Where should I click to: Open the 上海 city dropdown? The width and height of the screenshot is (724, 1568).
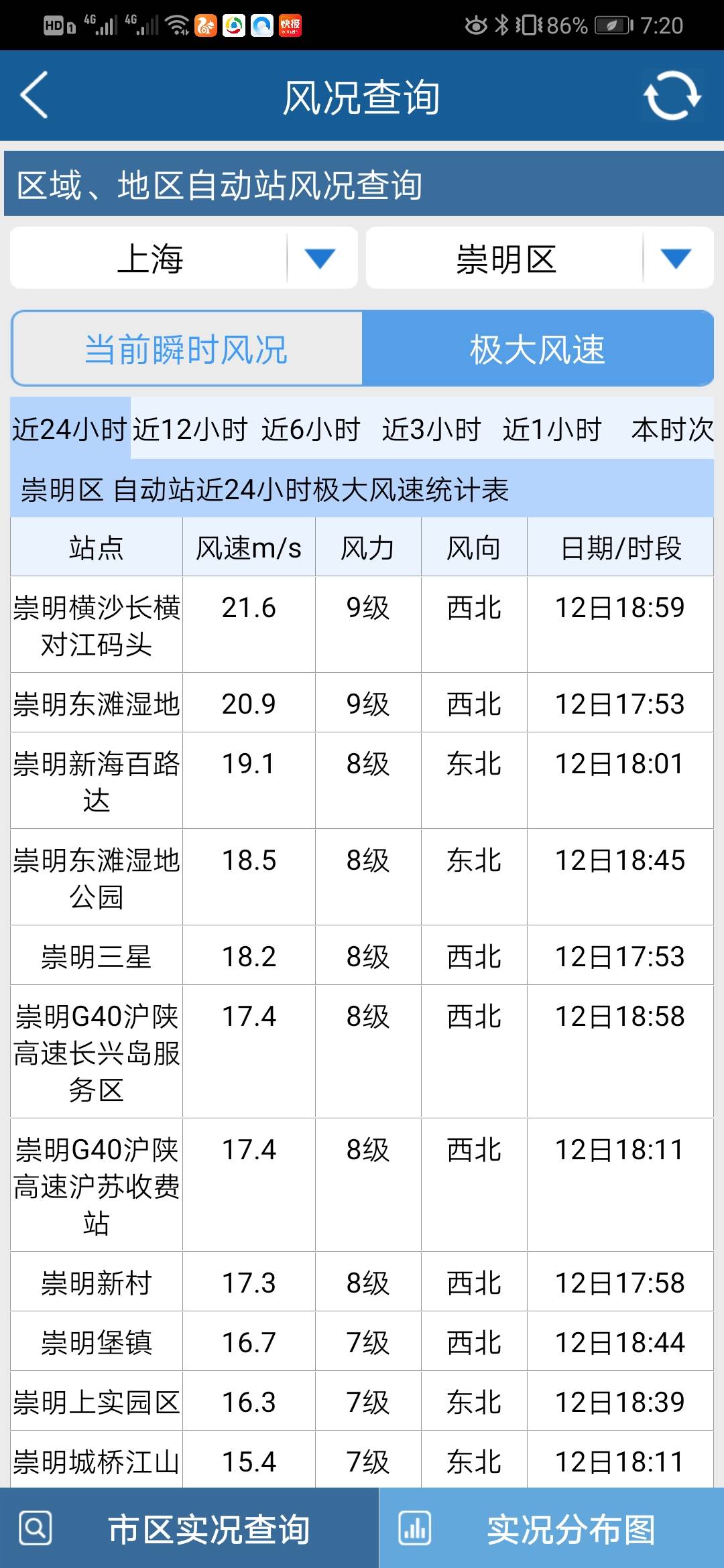click(x=184, y=259)
